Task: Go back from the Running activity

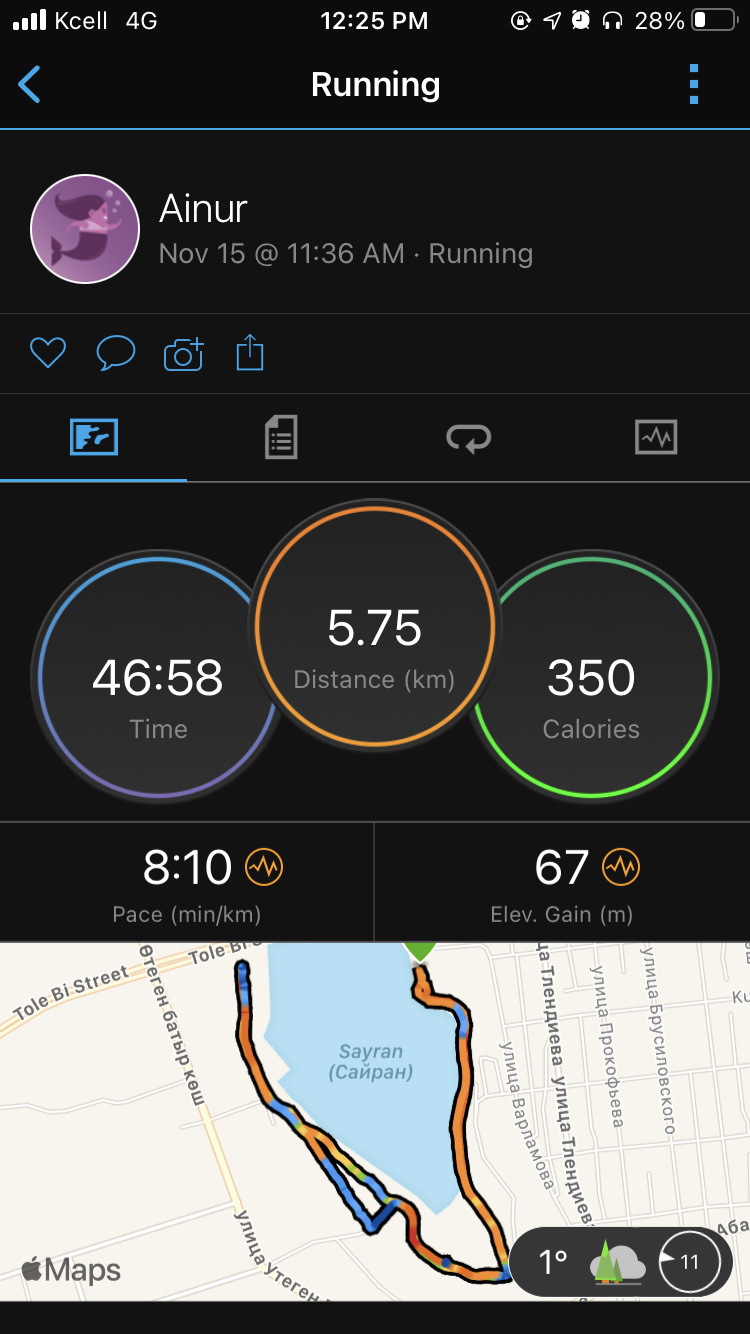Action: (x=30, y=85)
